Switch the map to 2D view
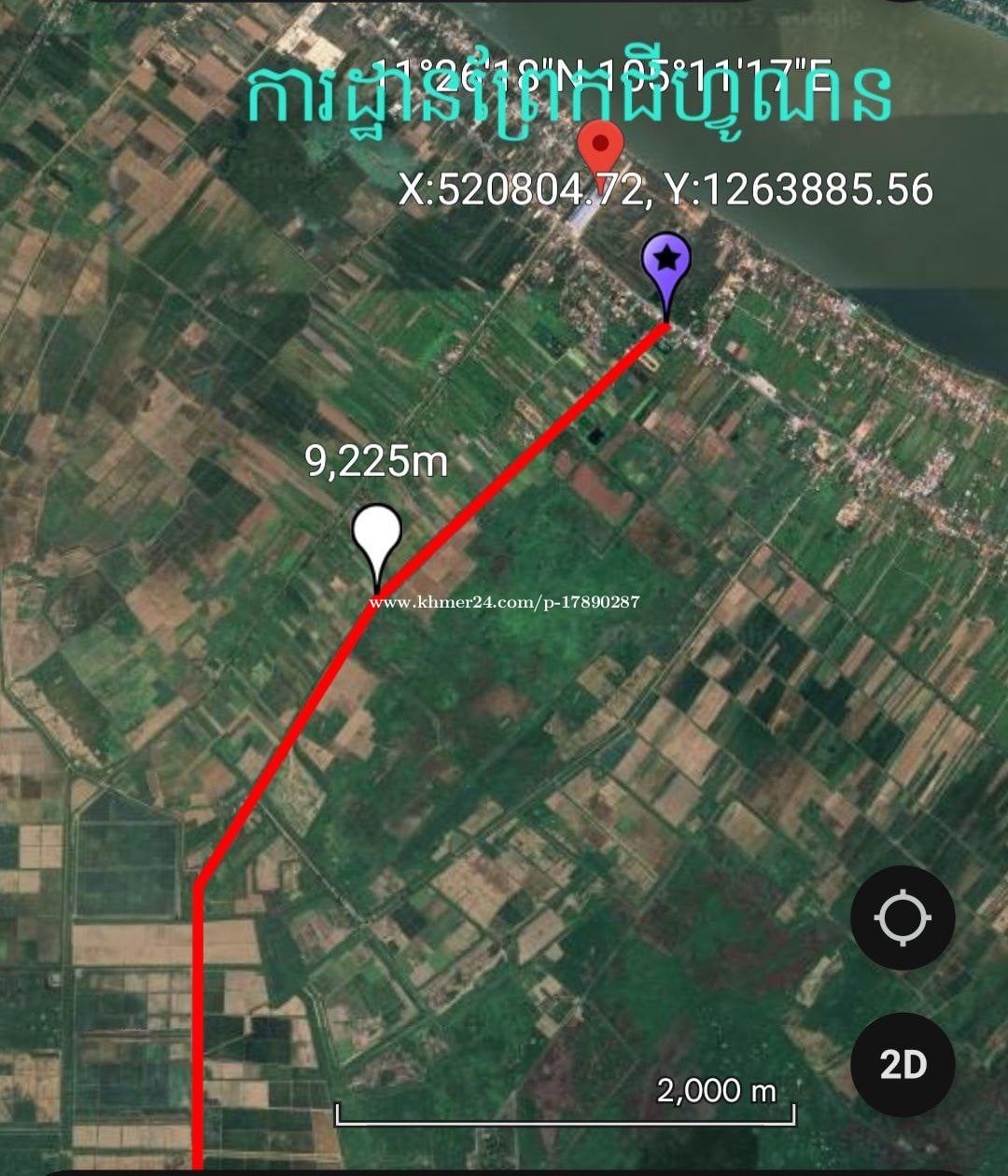 902,1064
